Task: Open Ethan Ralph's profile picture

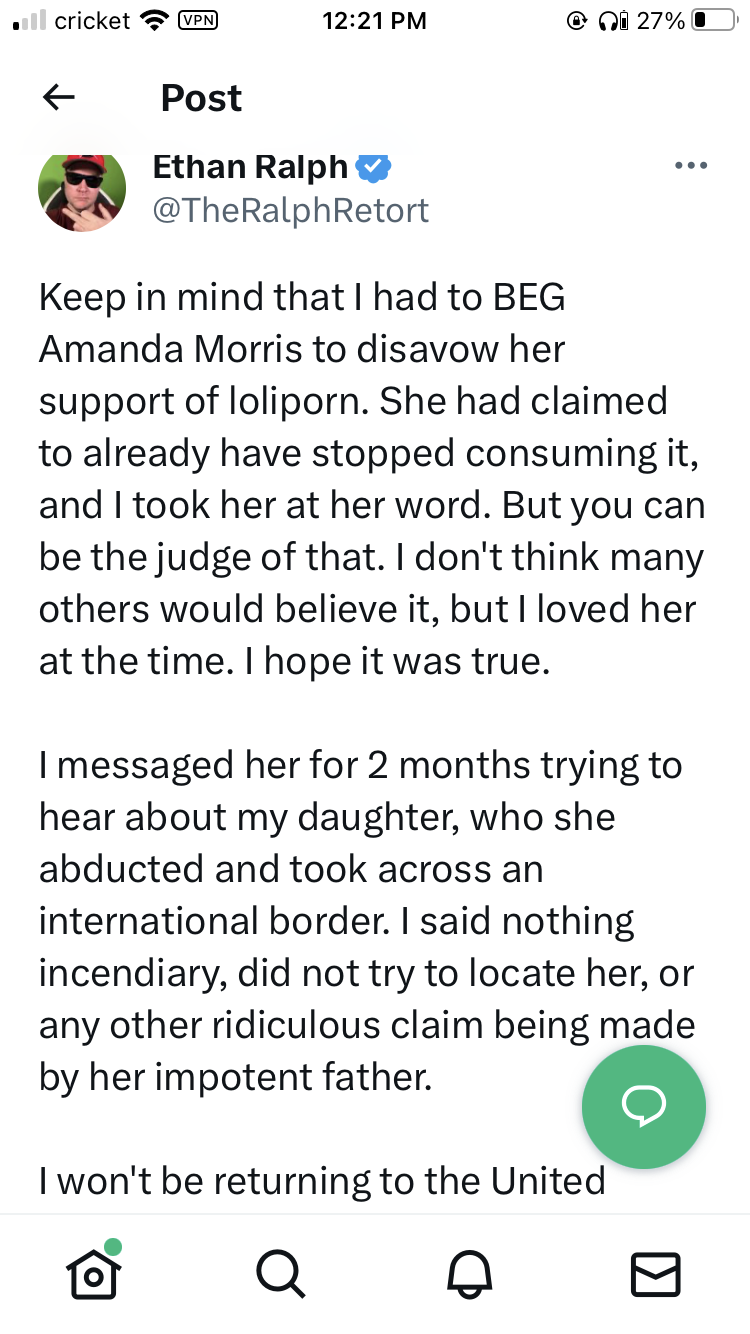Action: point(82,192)
